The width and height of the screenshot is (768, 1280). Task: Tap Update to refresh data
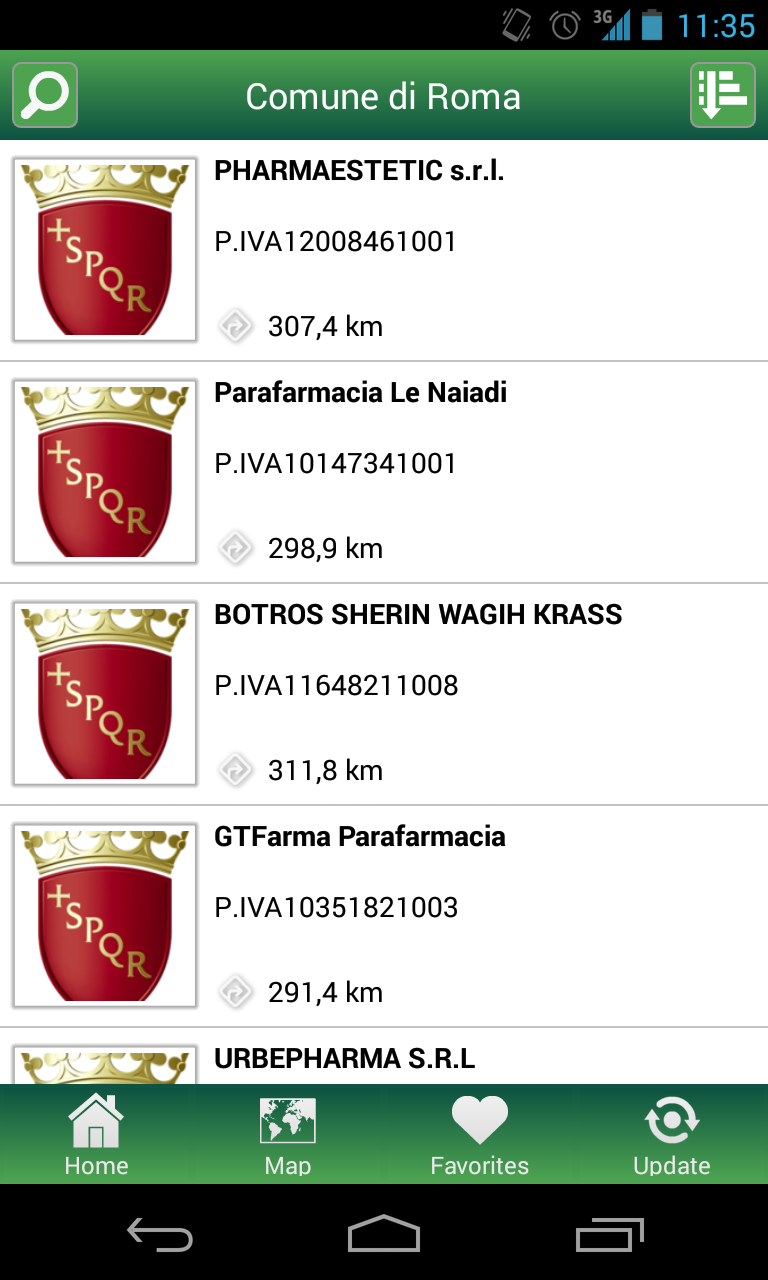coord(672,1135)
